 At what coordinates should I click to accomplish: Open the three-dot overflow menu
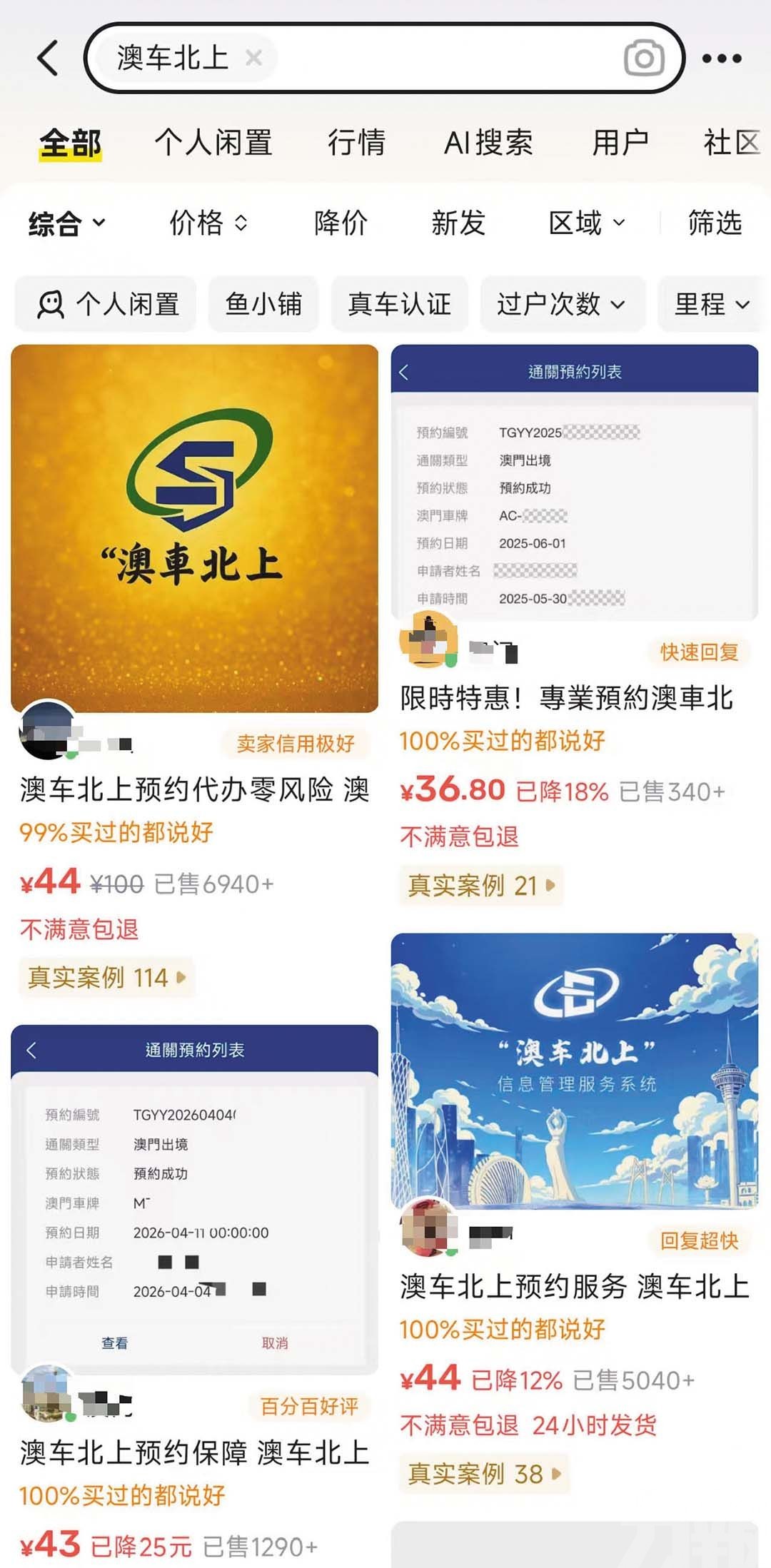point(722,58)
